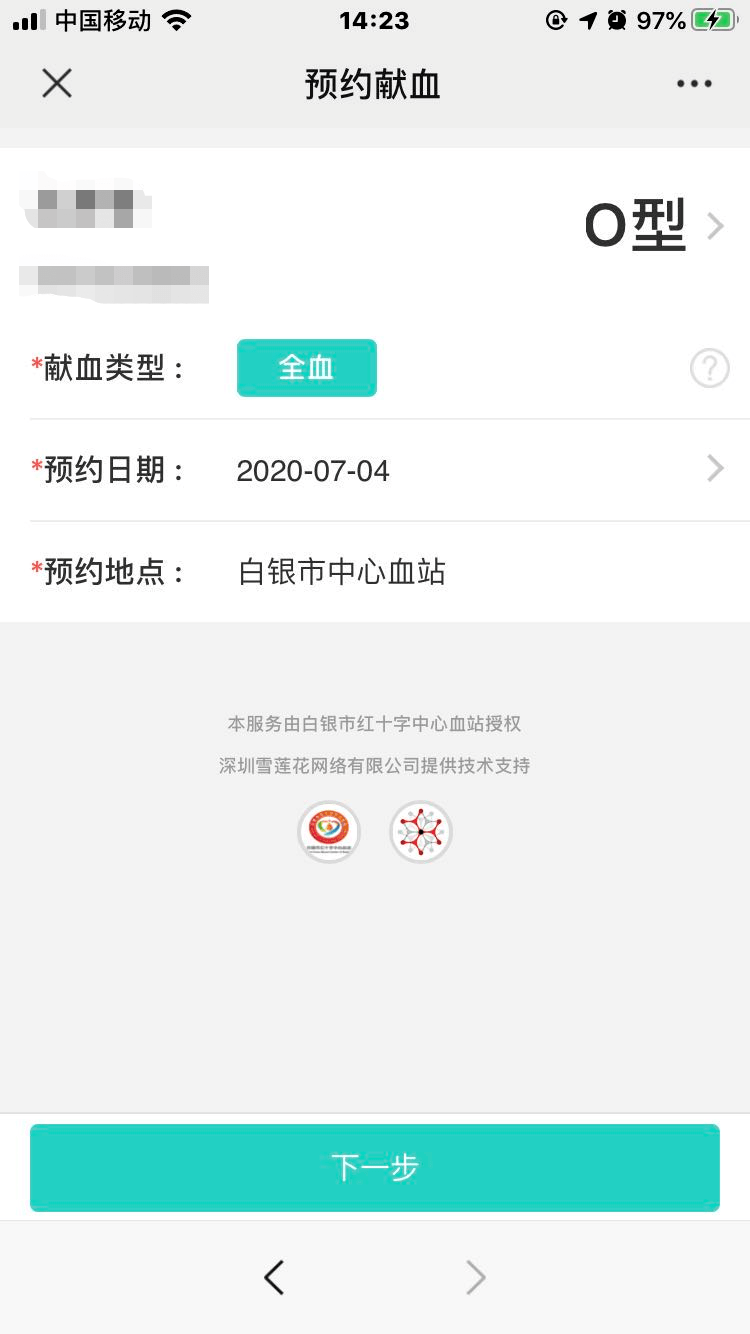
Task: Select the 全血 donation type
Action: [x=307, y=368]
